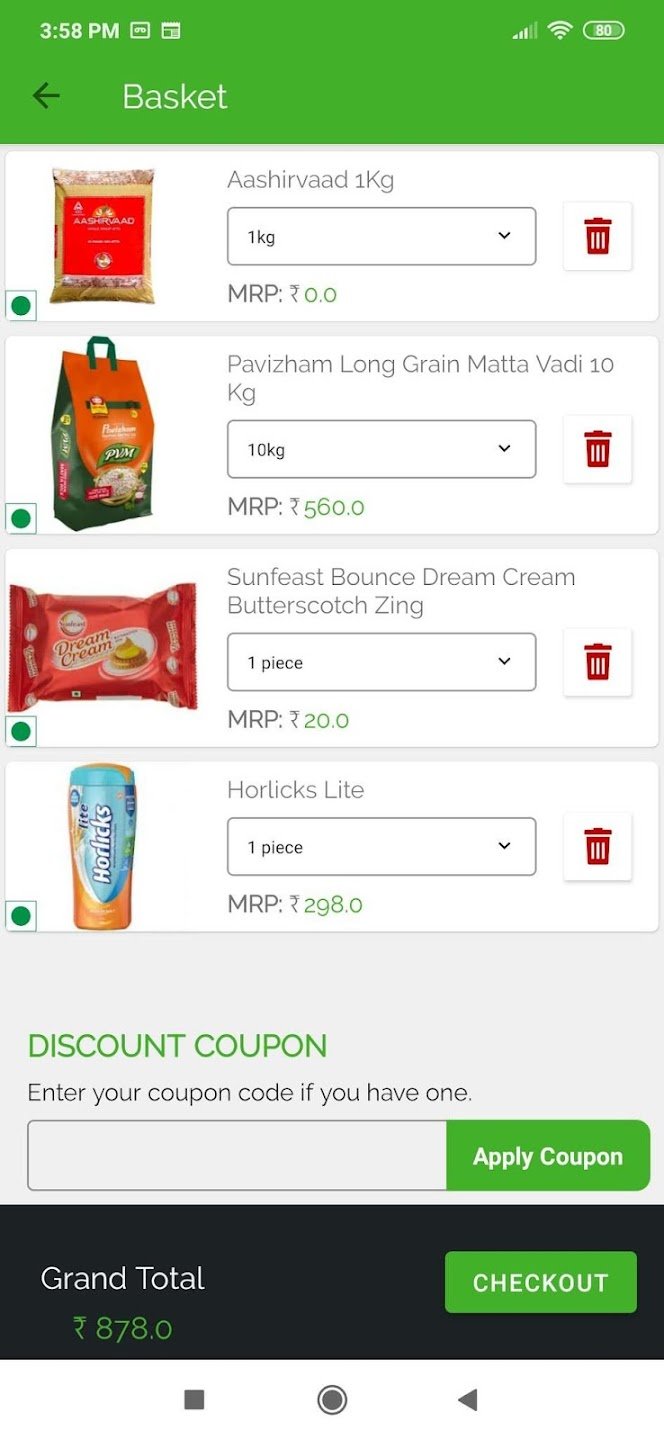
Task: Tap the Apply Coupon button
Action: (547, 1156)
